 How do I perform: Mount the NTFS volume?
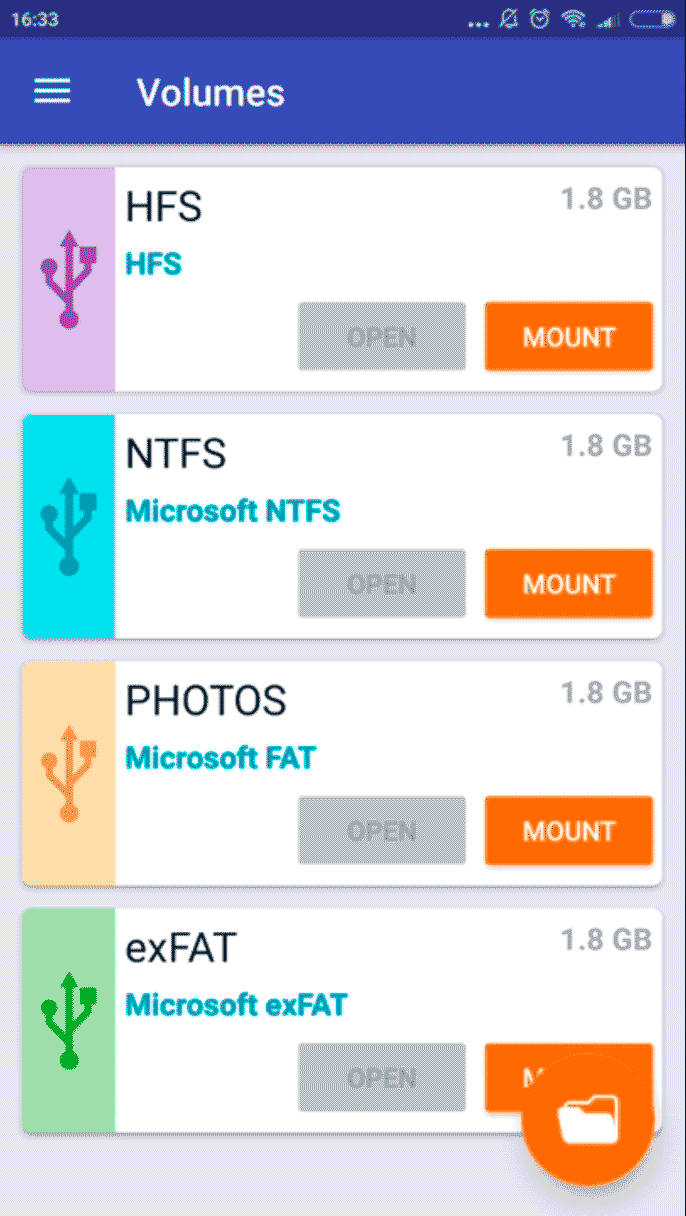point(568,583)
